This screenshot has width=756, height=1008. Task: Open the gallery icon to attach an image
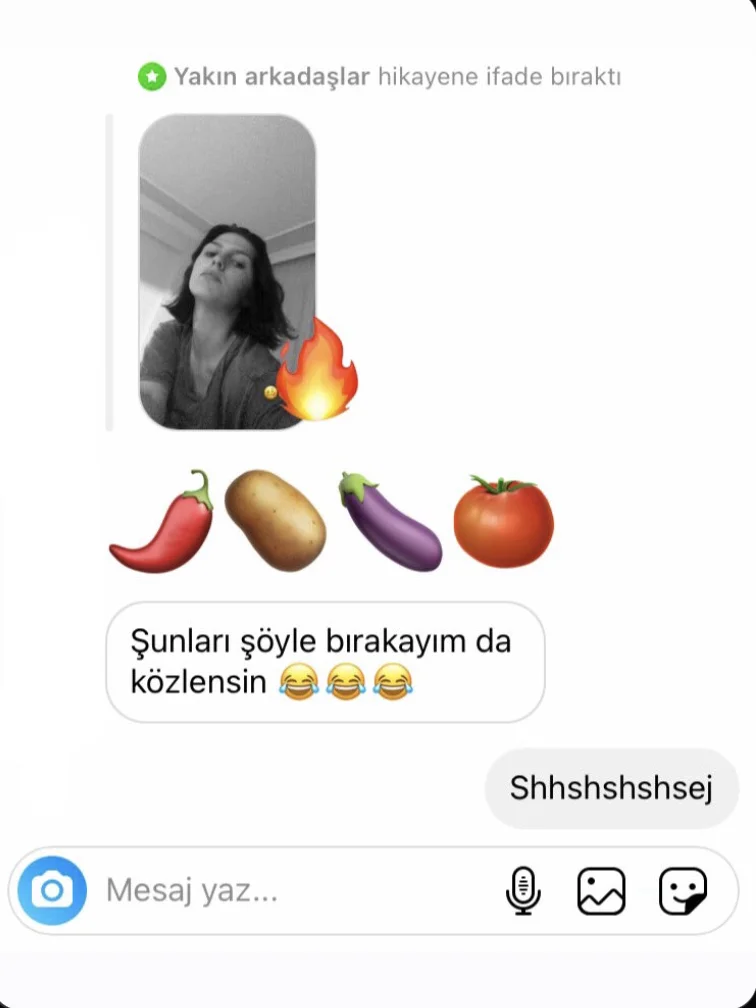(x=602, y=890)
